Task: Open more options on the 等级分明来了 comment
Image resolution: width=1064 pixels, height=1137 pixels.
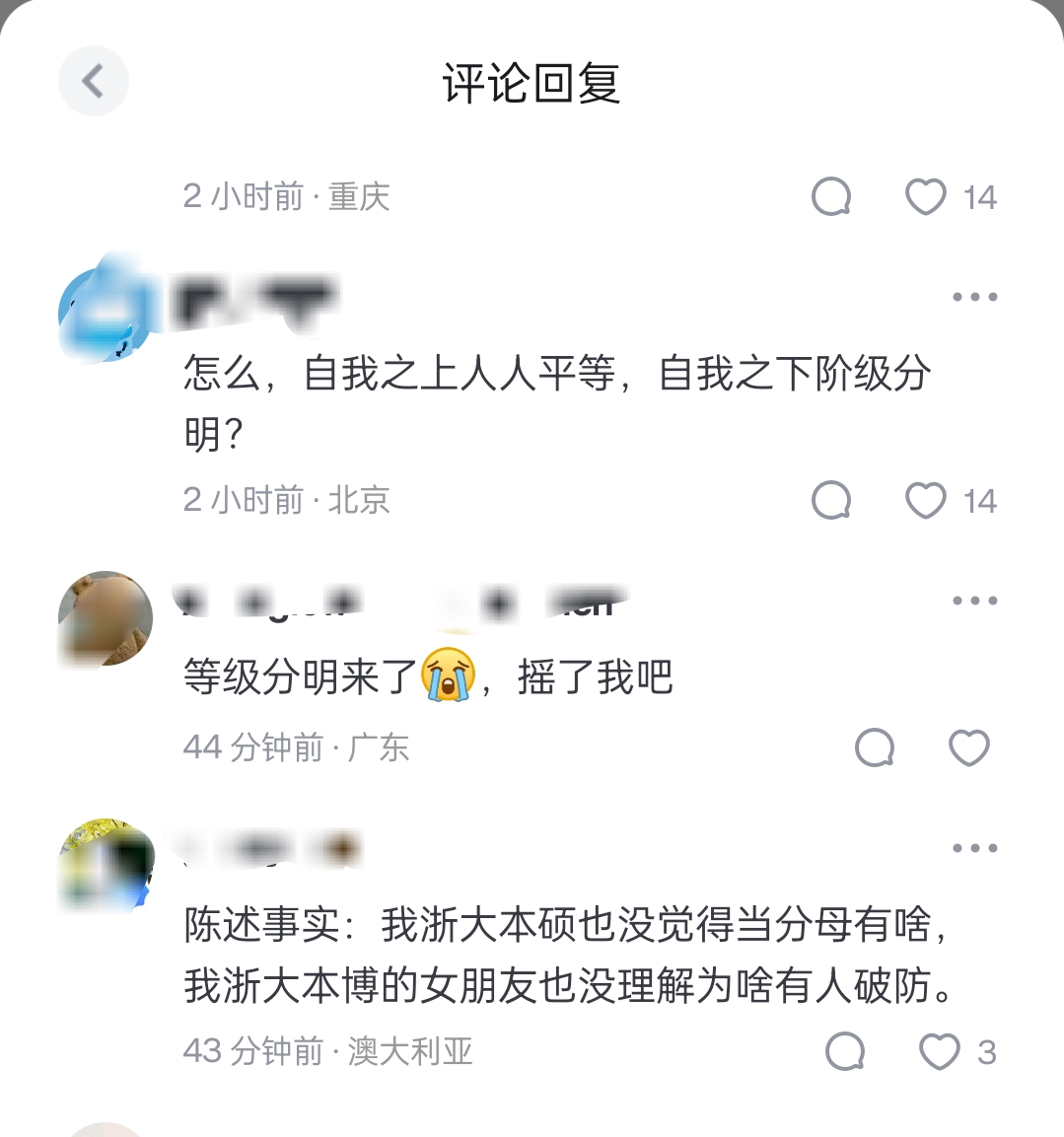Action: (974, 601)
